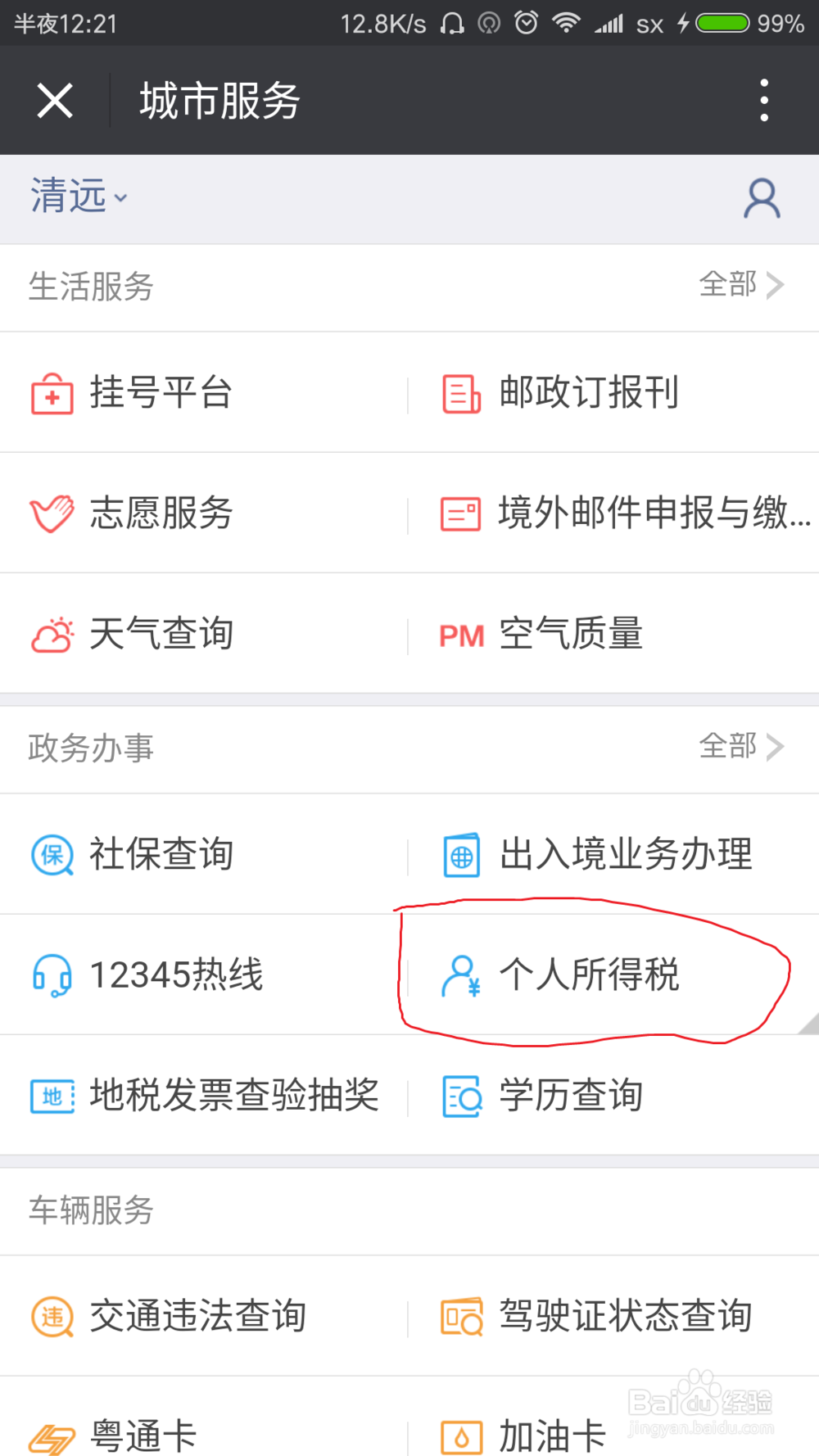Expand the 清远 city selector dropdown
This screenshot has height=1456, width=819.
click(x=75, y=197)
